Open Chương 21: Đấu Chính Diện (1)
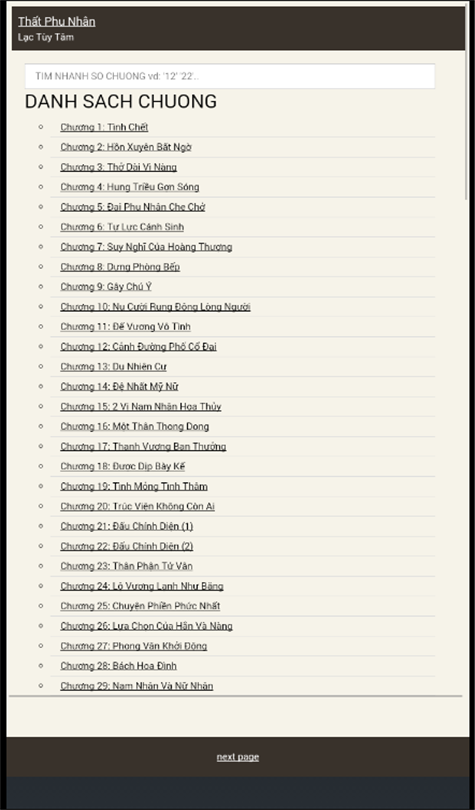The image size is (475, 810). tap(127, 526)
